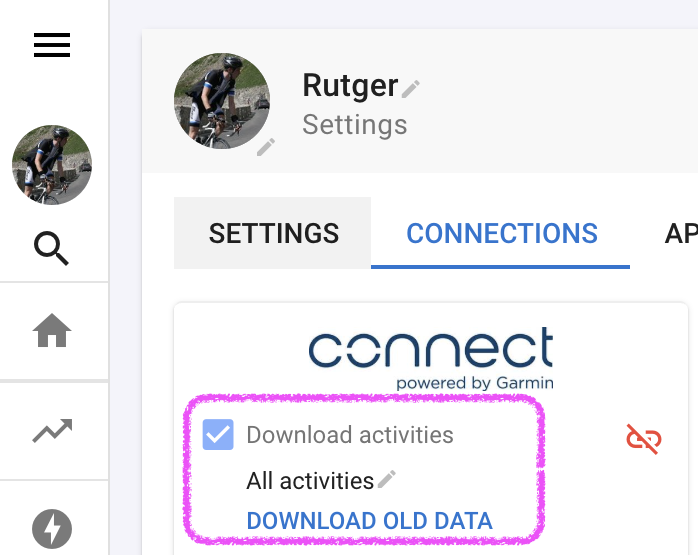This screenshot has width=698, height=555.
Task: Edit the name Rutger
Action: pyautogui.click(x=410, y=89)
